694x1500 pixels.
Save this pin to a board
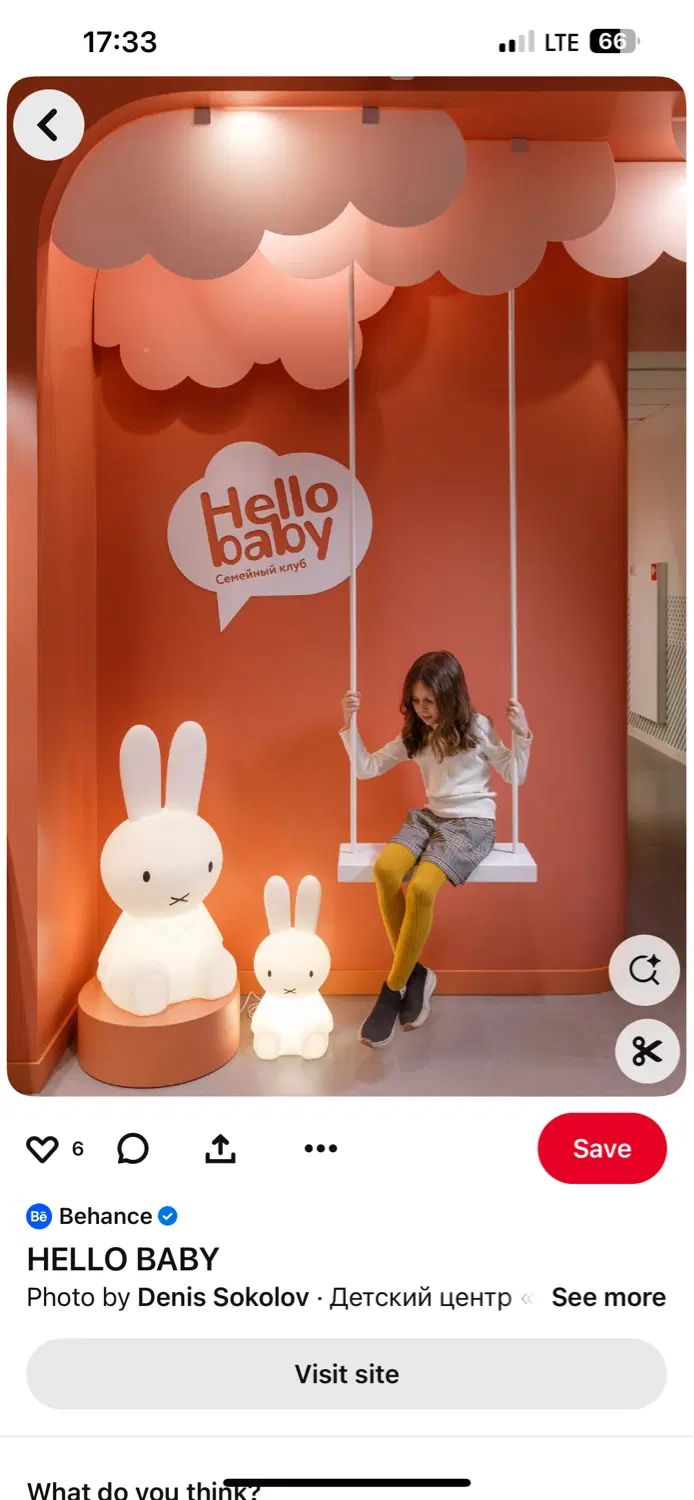tap(601, 1148)
